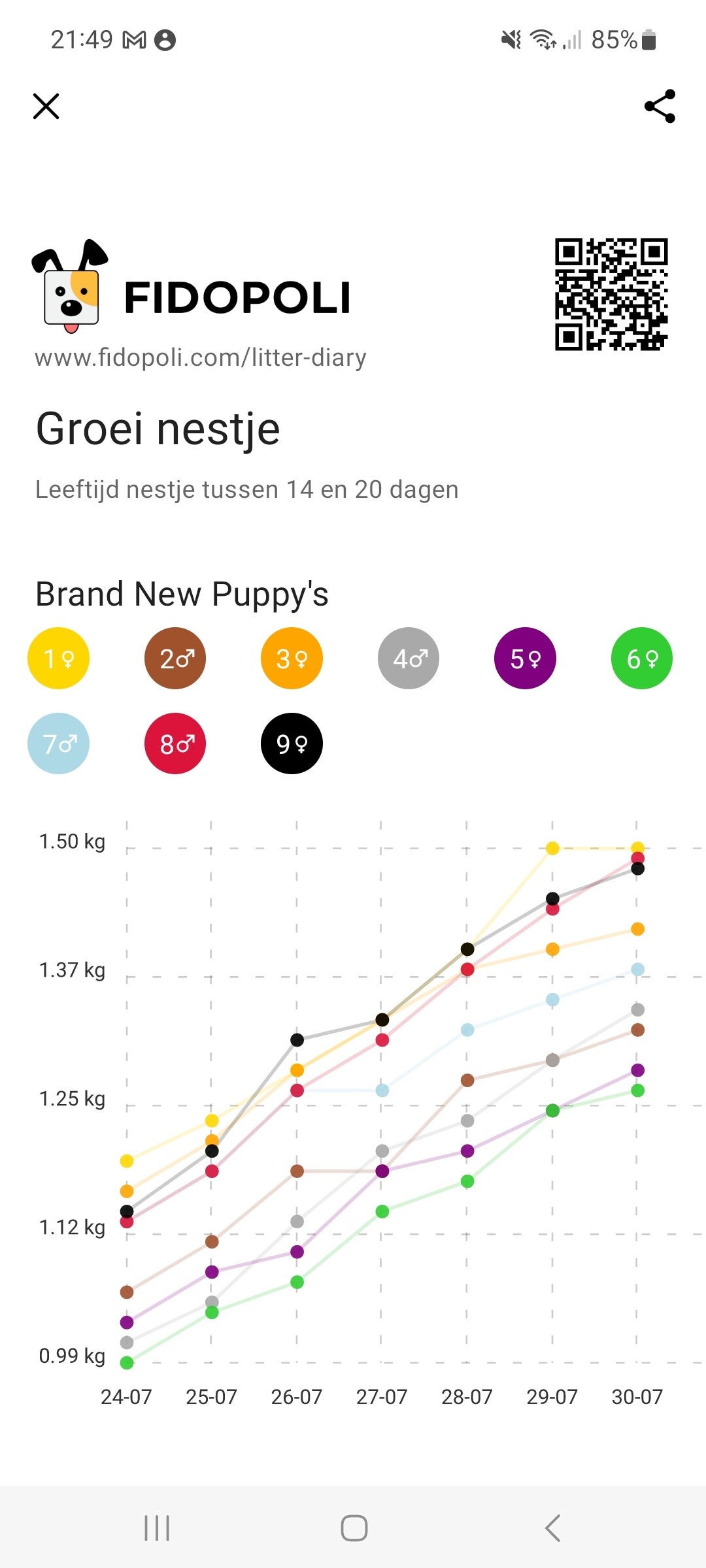Go back using the system back button
This screenshot has width=706, height=1568.
click(553, 1528)
